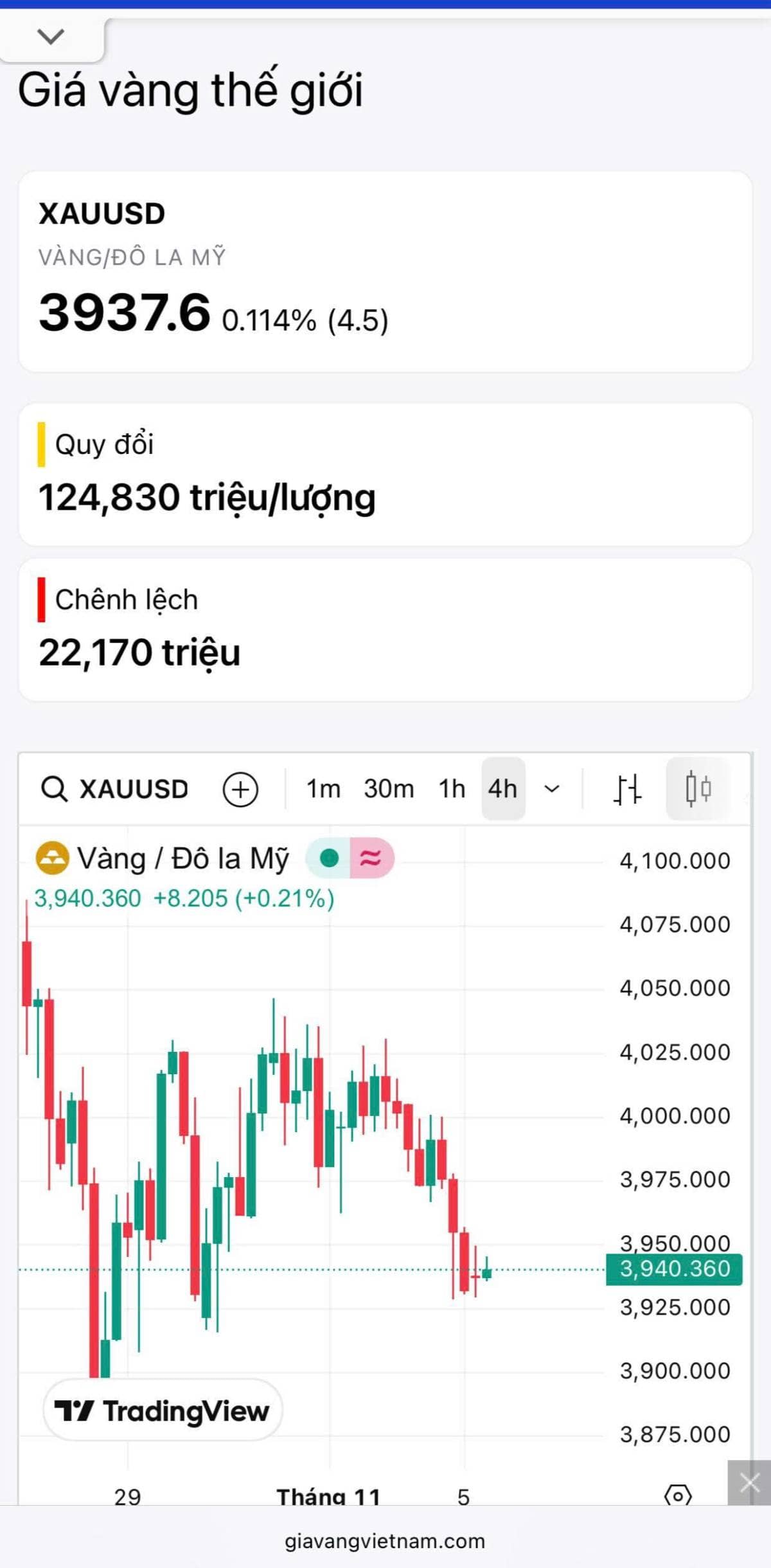The height and width of the screenshot is (1568, 771).
Task: Switch to the 1h chart interval
Action: [452, 789]
